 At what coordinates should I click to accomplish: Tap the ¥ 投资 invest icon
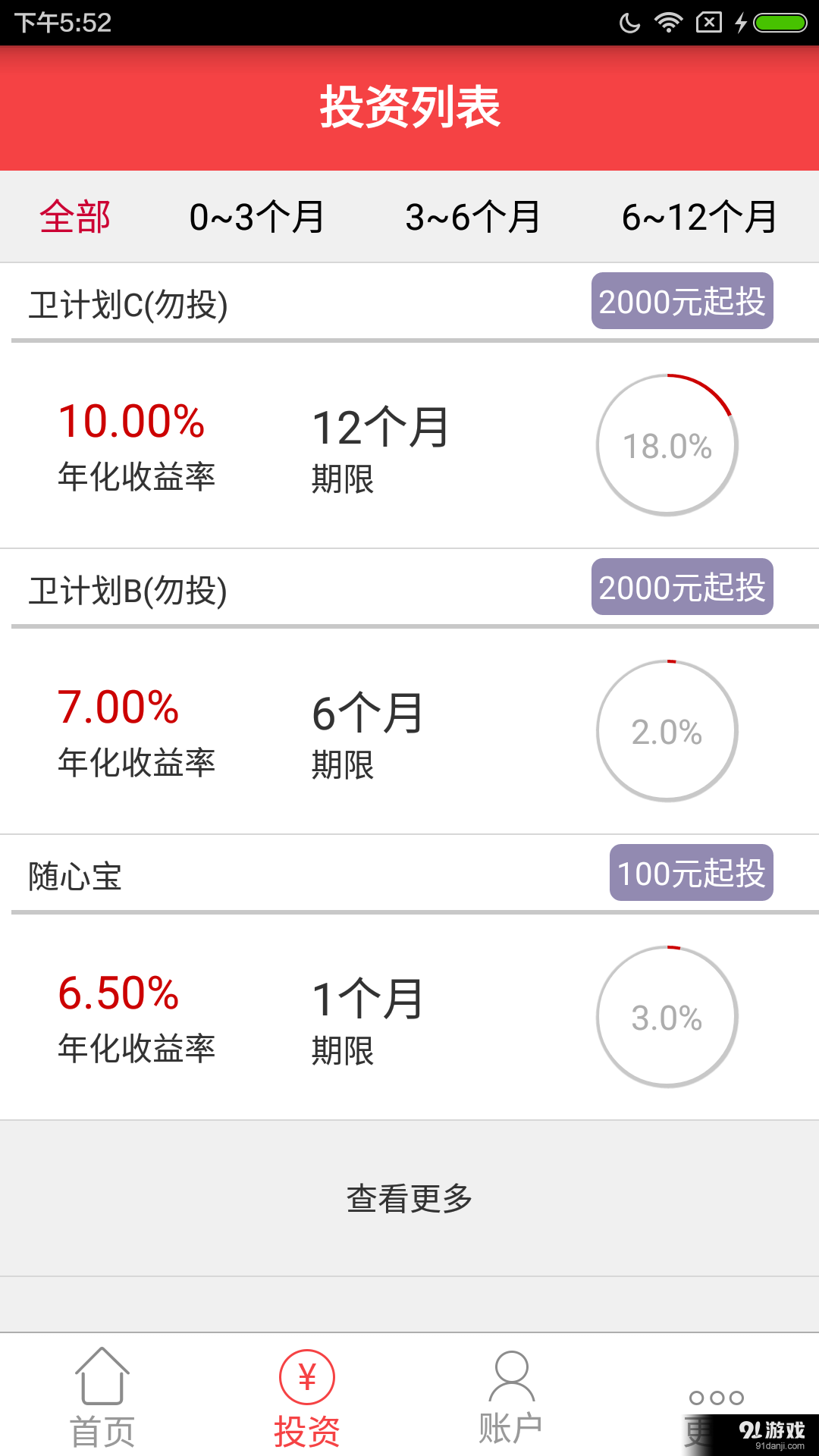pos(307,1388)
